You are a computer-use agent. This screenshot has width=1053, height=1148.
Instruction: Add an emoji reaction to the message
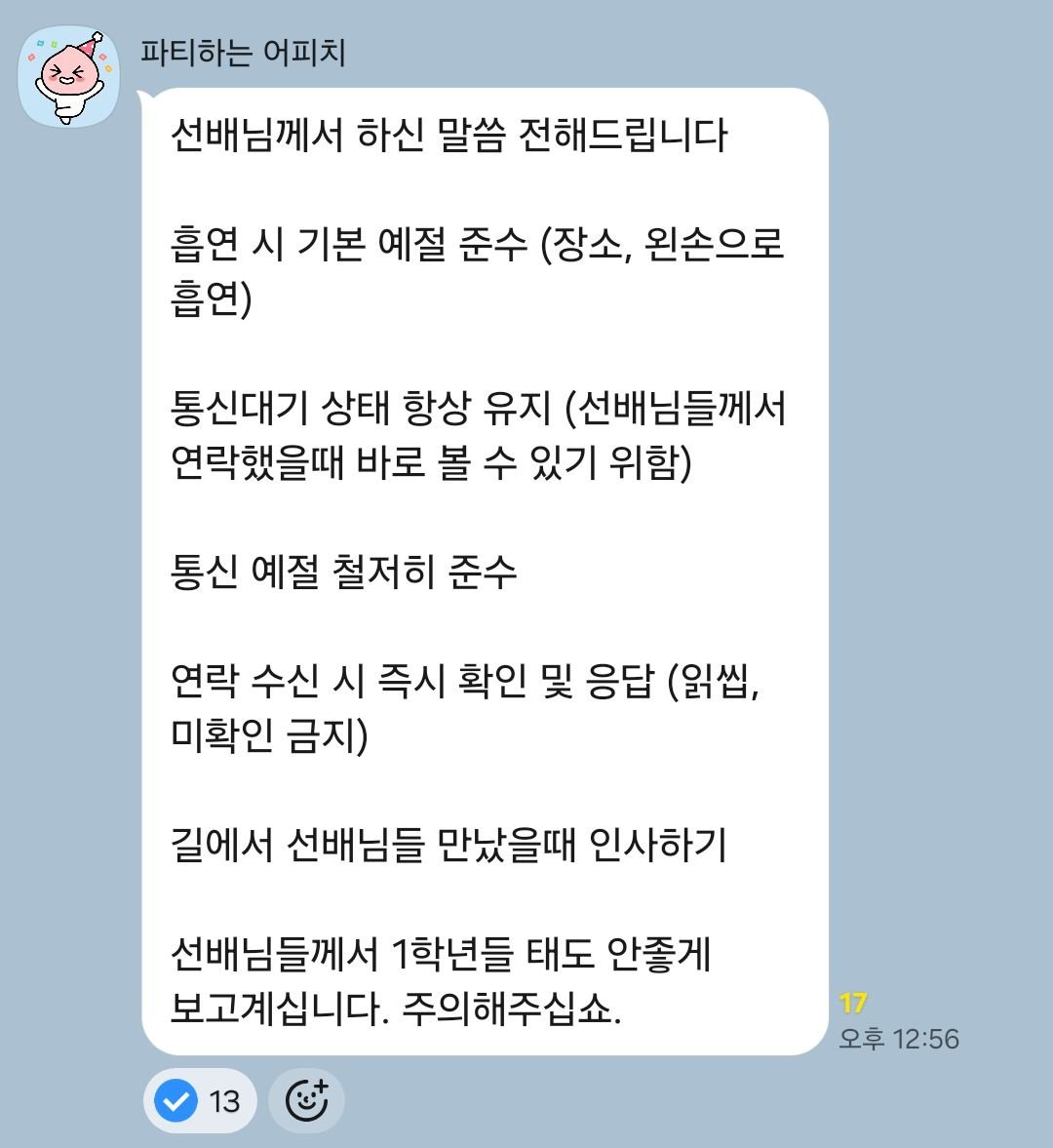[306, 1101]
